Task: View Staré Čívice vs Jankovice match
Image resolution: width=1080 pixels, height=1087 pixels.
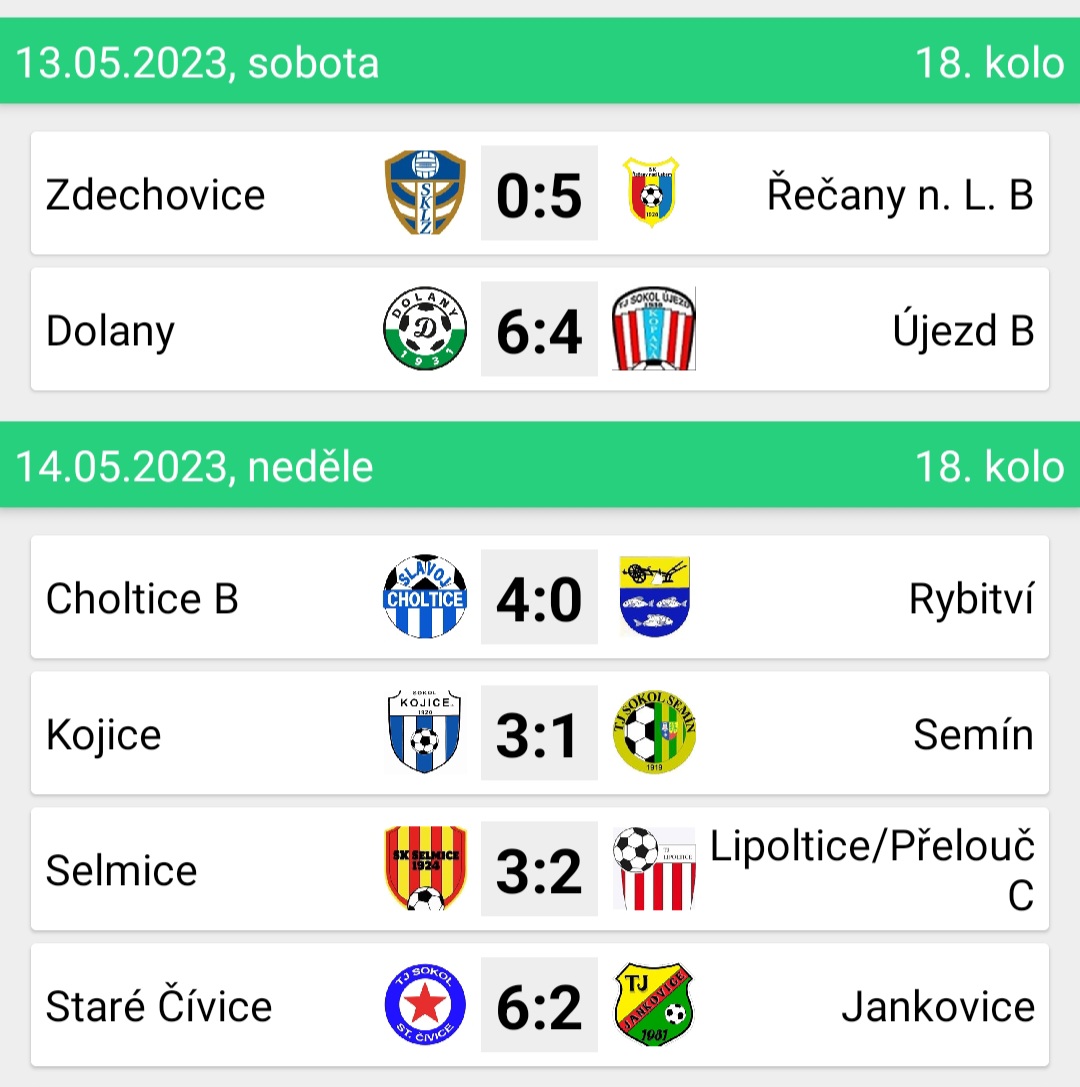Action: 539,1006
